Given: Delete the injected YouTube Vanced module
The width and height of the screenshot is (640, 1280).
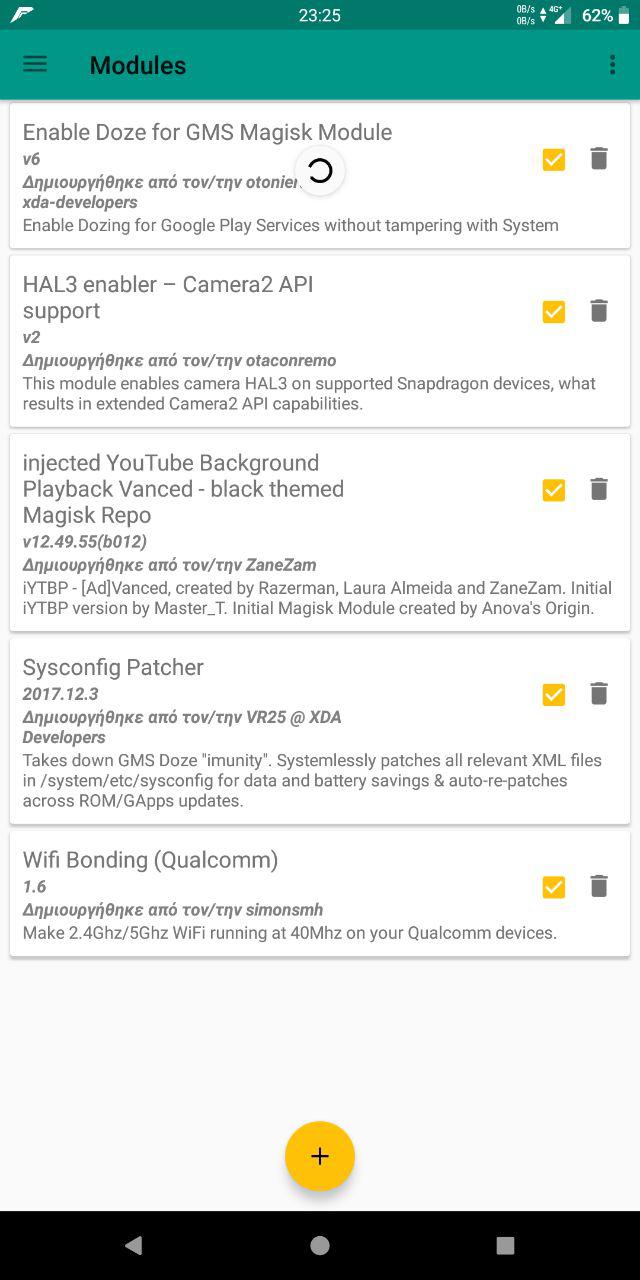Looking at the screenshot, I should tap(598, 490).
